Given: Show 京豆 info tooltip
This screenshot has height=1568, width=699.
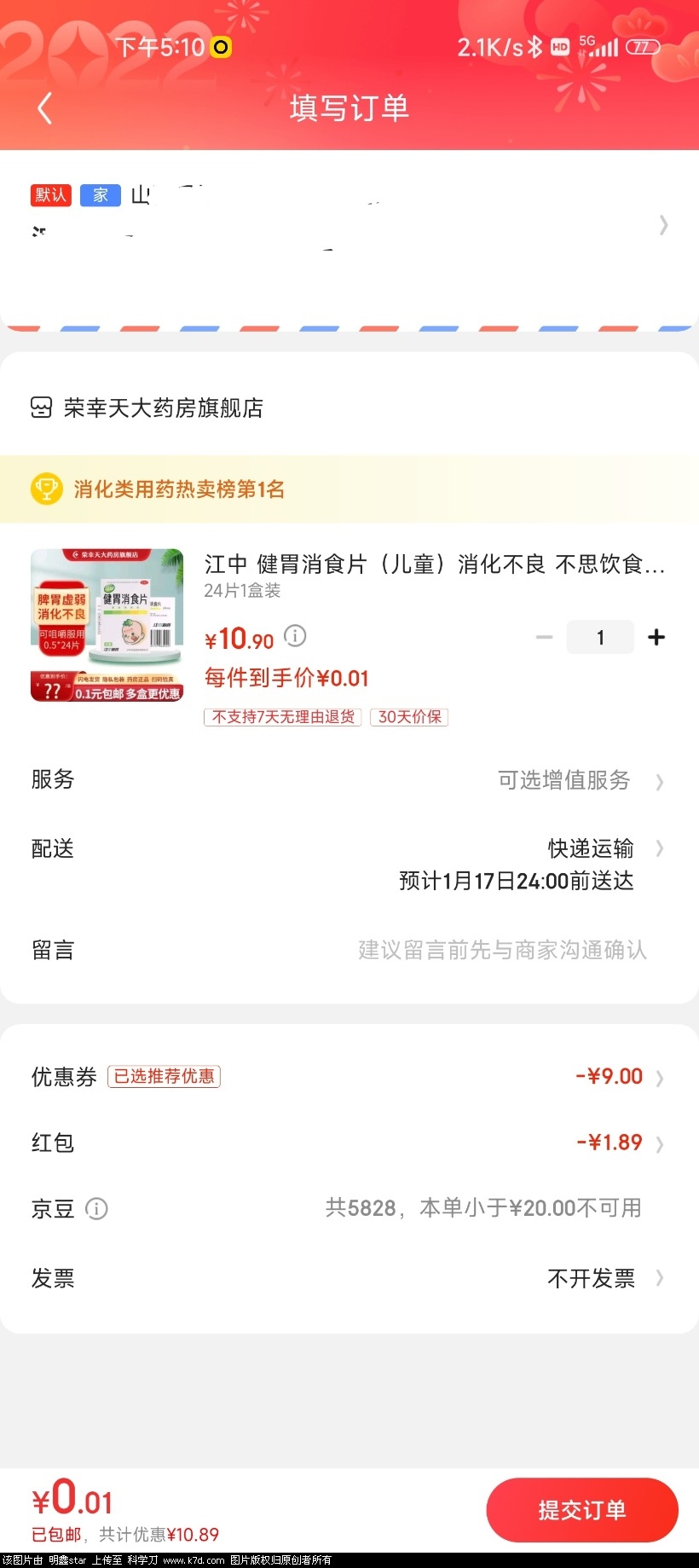Looking at the screenshot, I should coord(97,1209).
